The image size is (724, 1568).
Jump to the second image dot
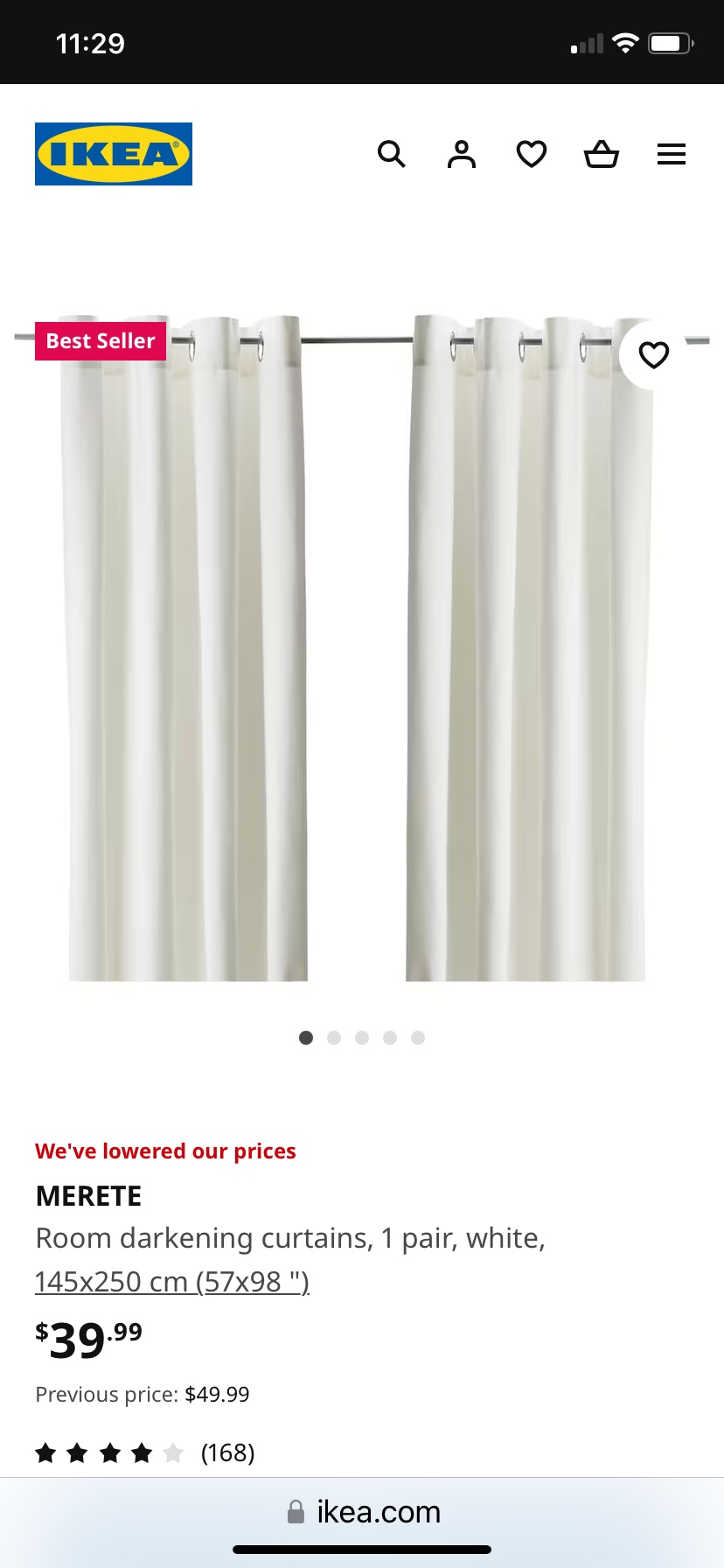(x=334, y=1038)
